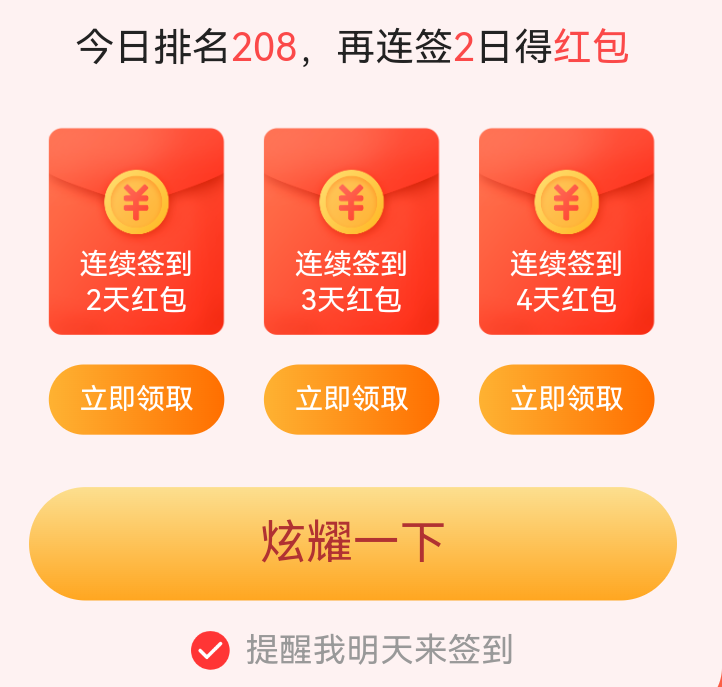Open the 连续签到3天红包 card
This screenshot has width=722, height=687.
tap(351, 231)
